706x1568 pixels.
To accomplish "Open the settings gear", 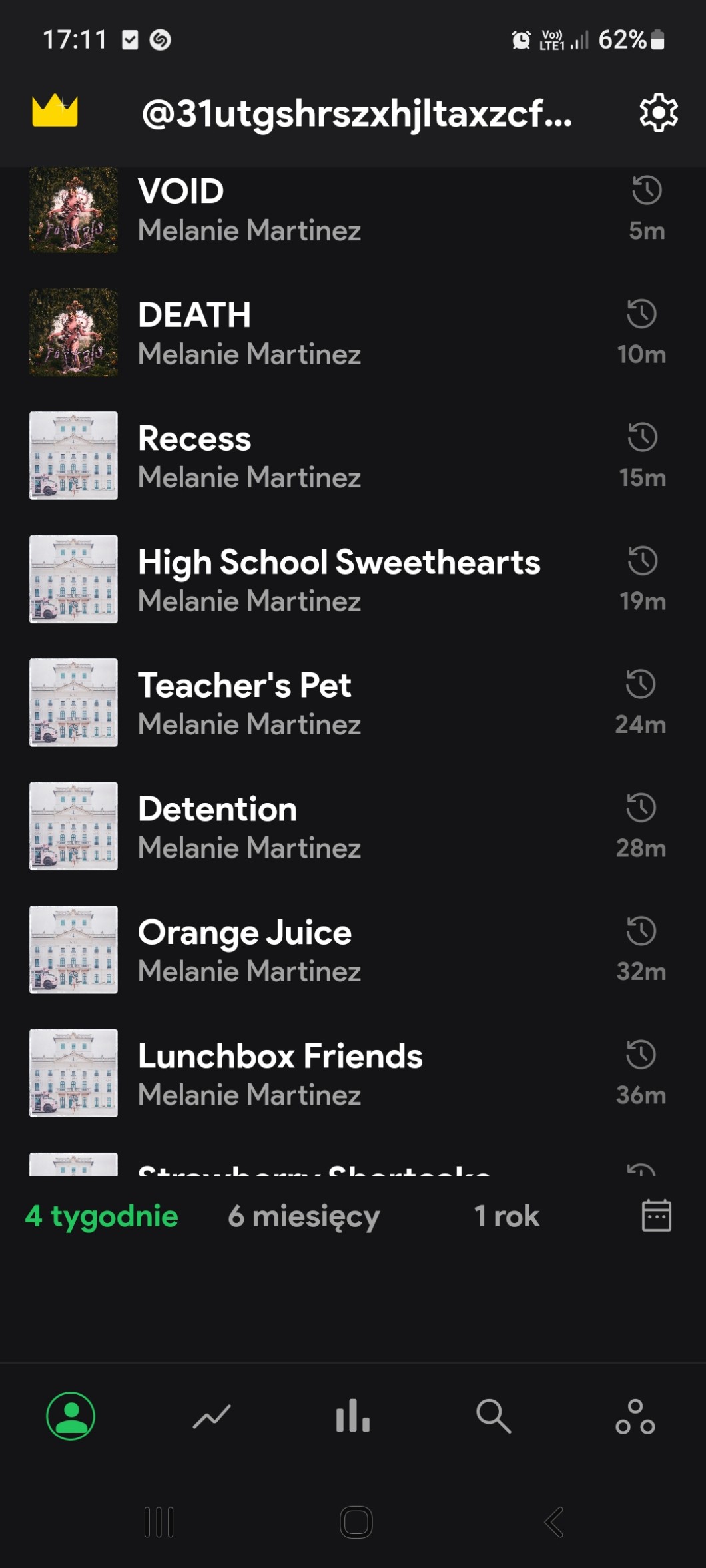I will pos(658,113).
